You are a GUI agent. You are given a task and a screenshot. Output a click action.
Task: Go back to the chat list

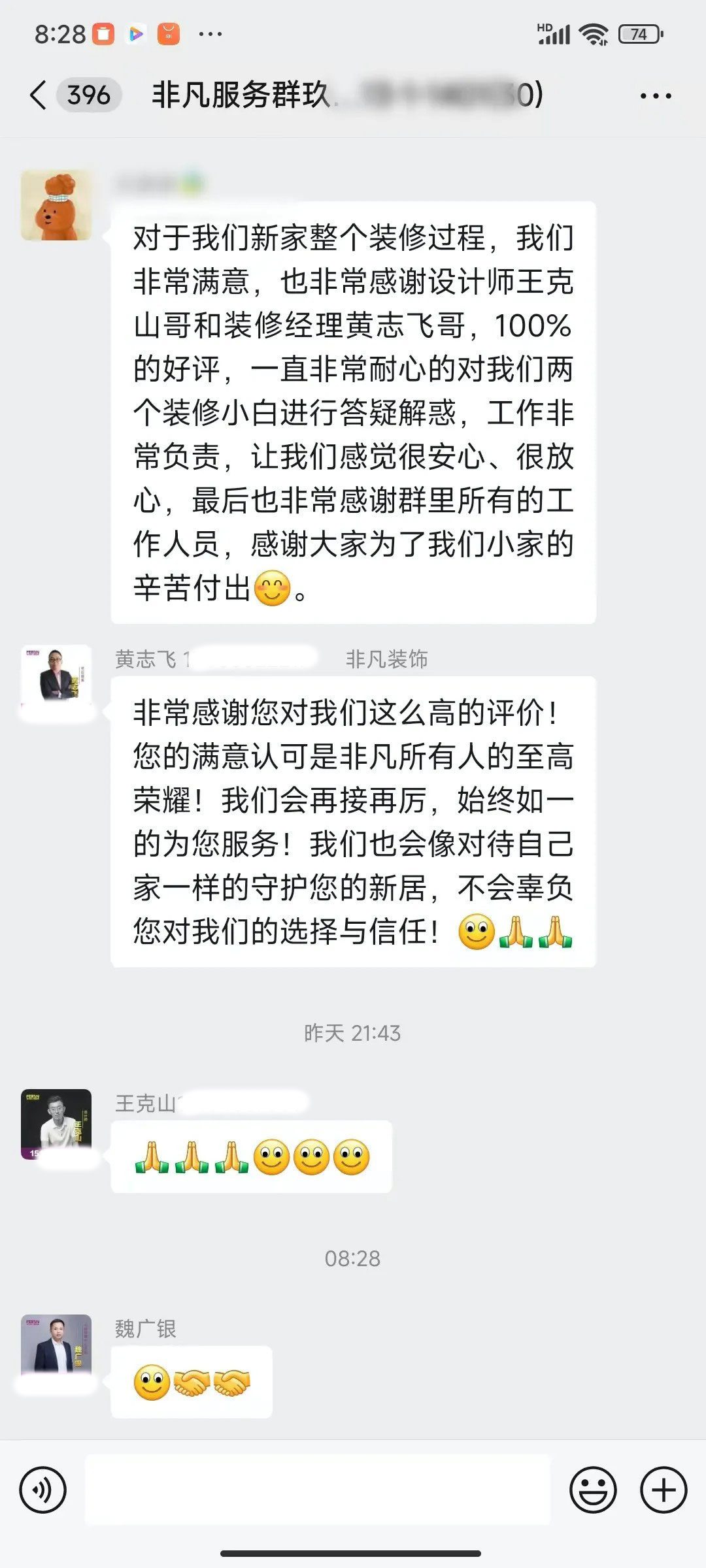click(x=39, y=95)
